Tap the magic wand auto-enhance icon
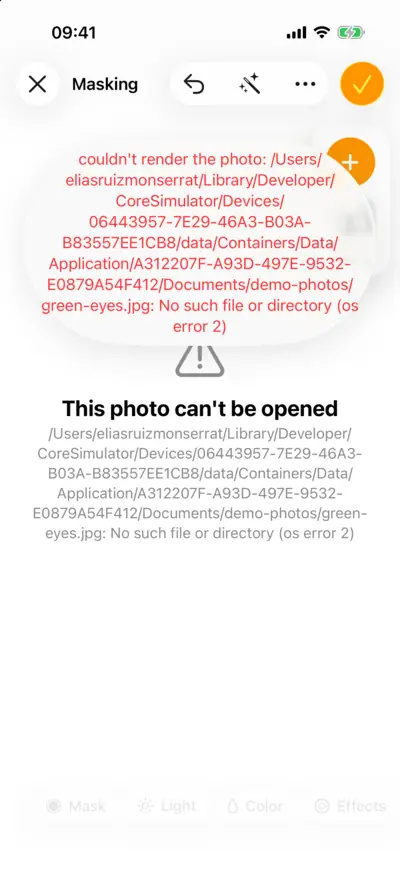The width and height of the screenshot is (400, 870). [250, 84]
